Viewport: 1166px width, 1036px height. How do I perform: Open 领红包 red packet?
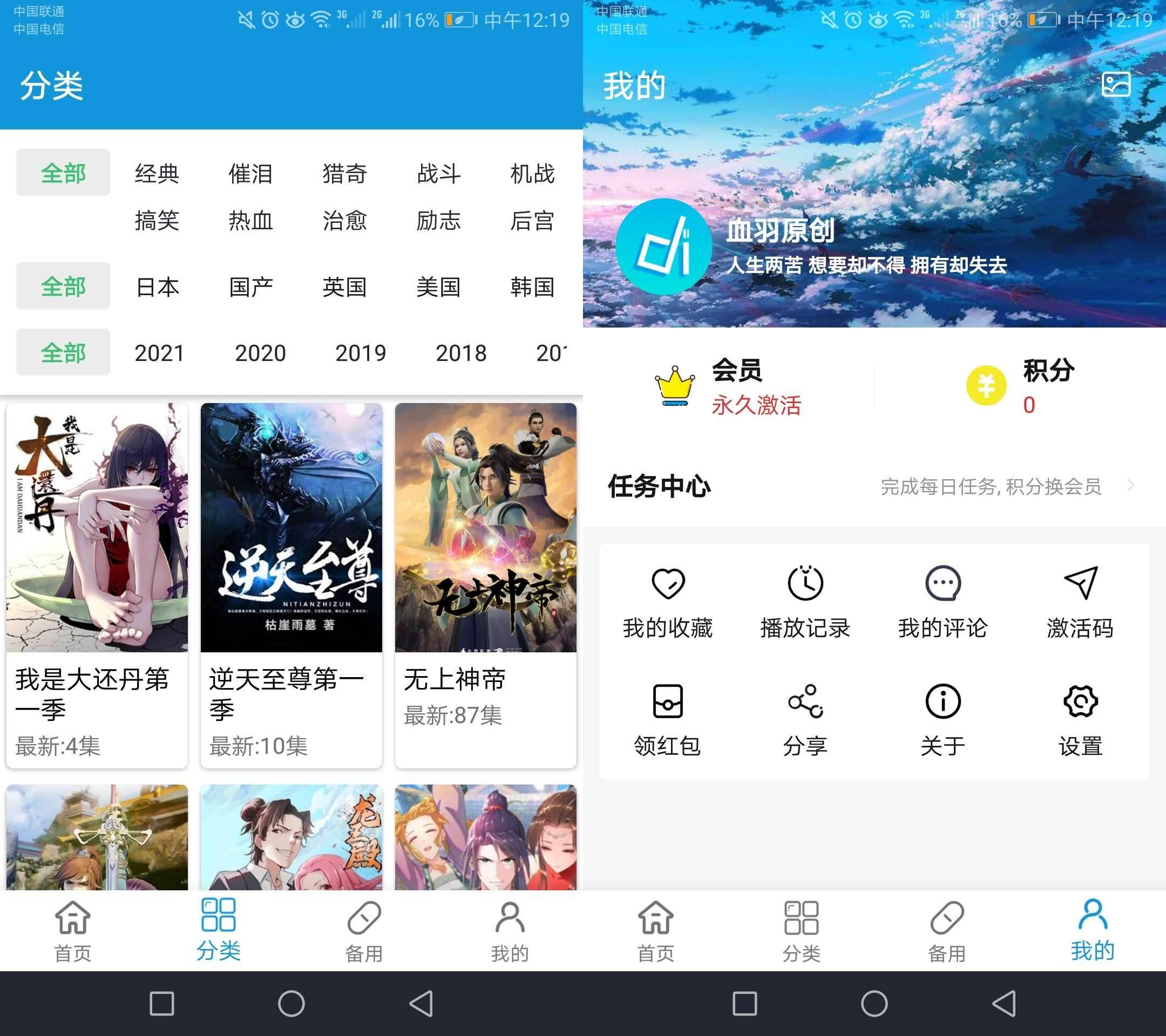coord(667,720)
